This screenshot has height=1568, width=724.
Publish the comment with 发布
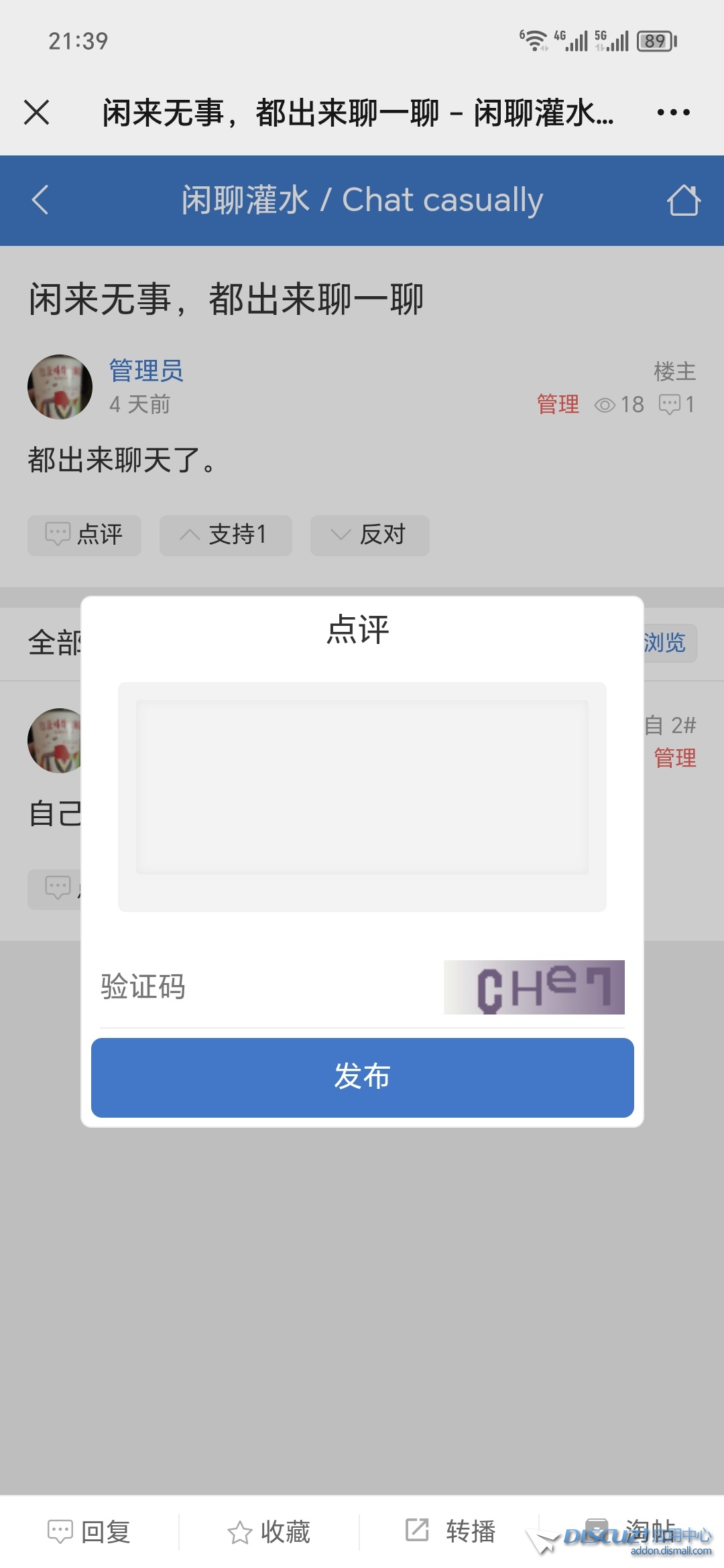tap(362, 1077)
